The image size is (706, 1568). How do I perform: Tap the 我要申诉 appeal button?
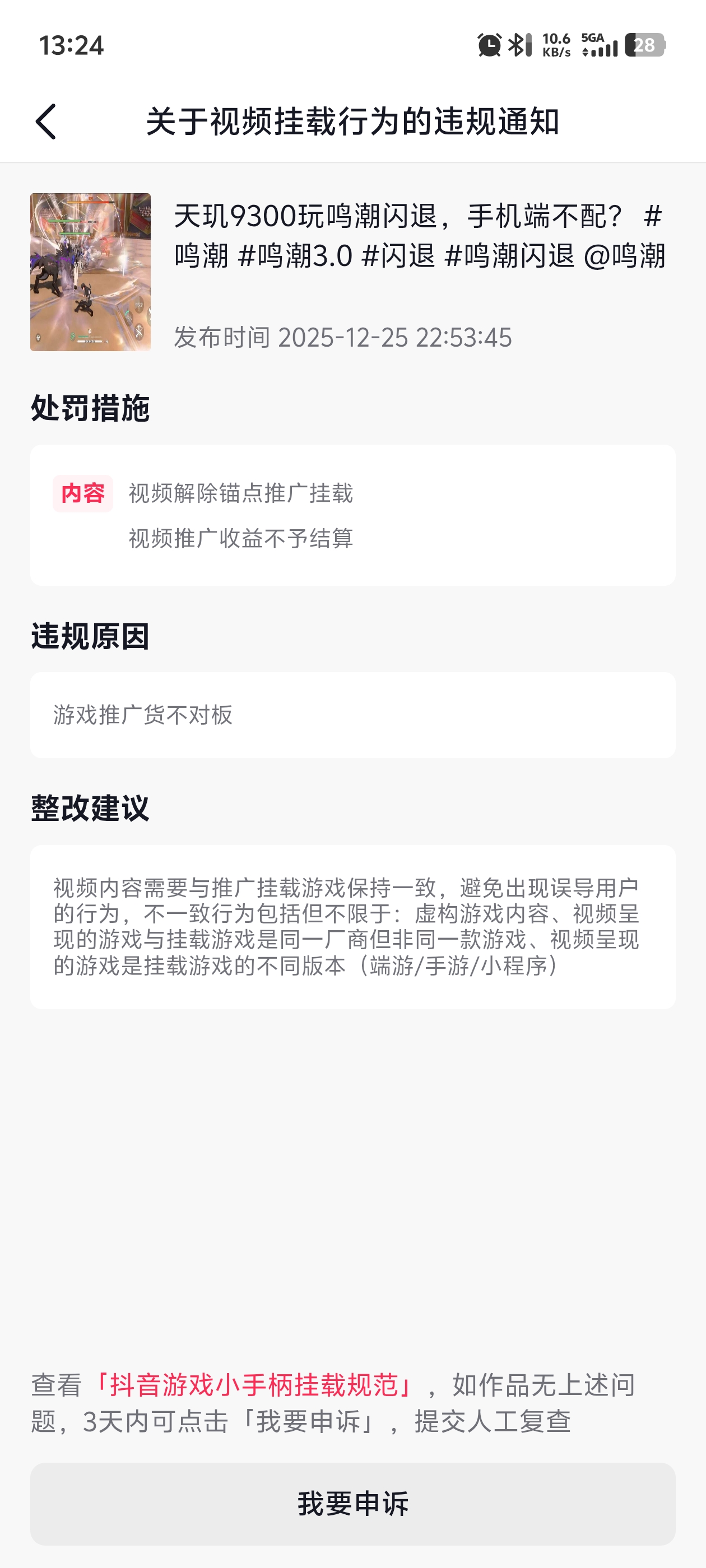352,1504
